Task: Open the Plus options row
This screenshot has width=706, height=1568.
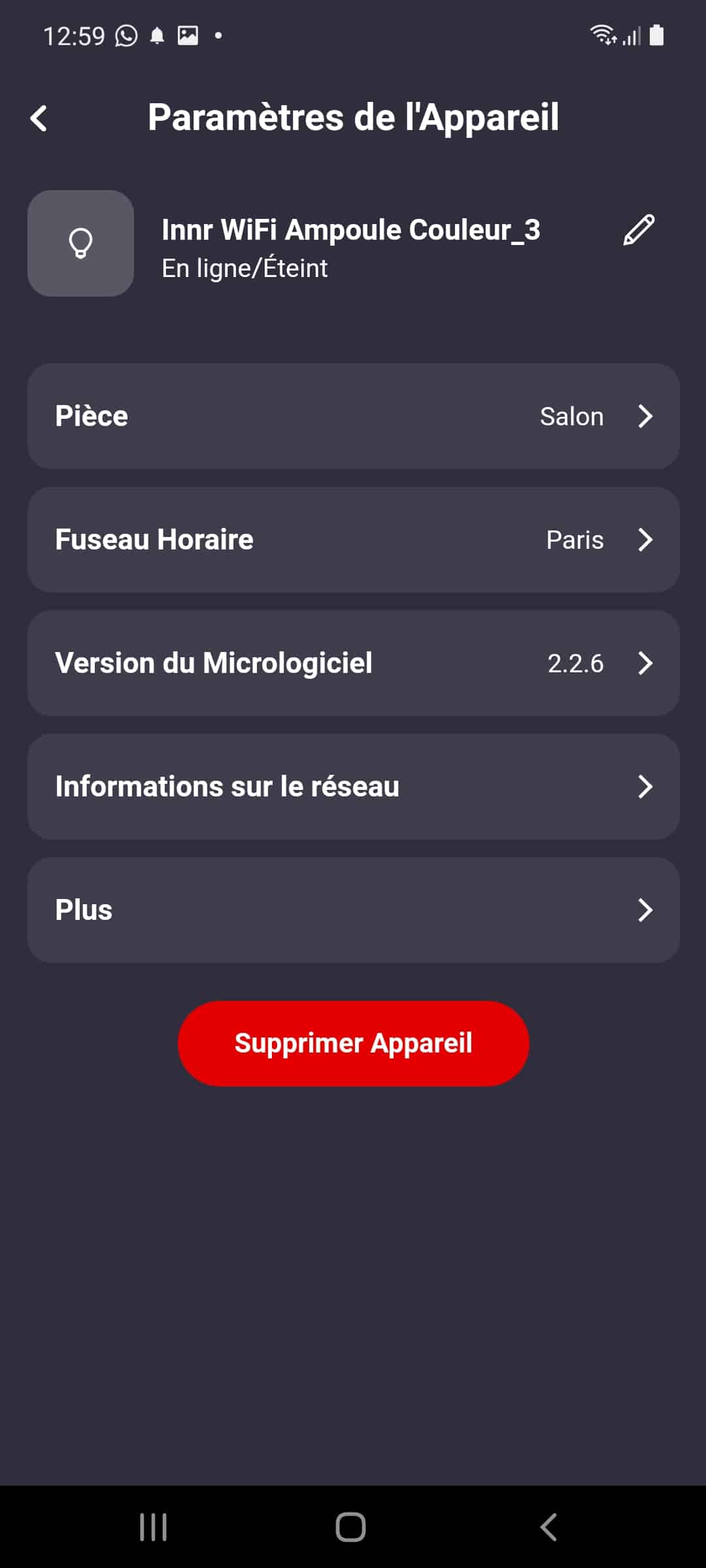Action: coord(353,910)
